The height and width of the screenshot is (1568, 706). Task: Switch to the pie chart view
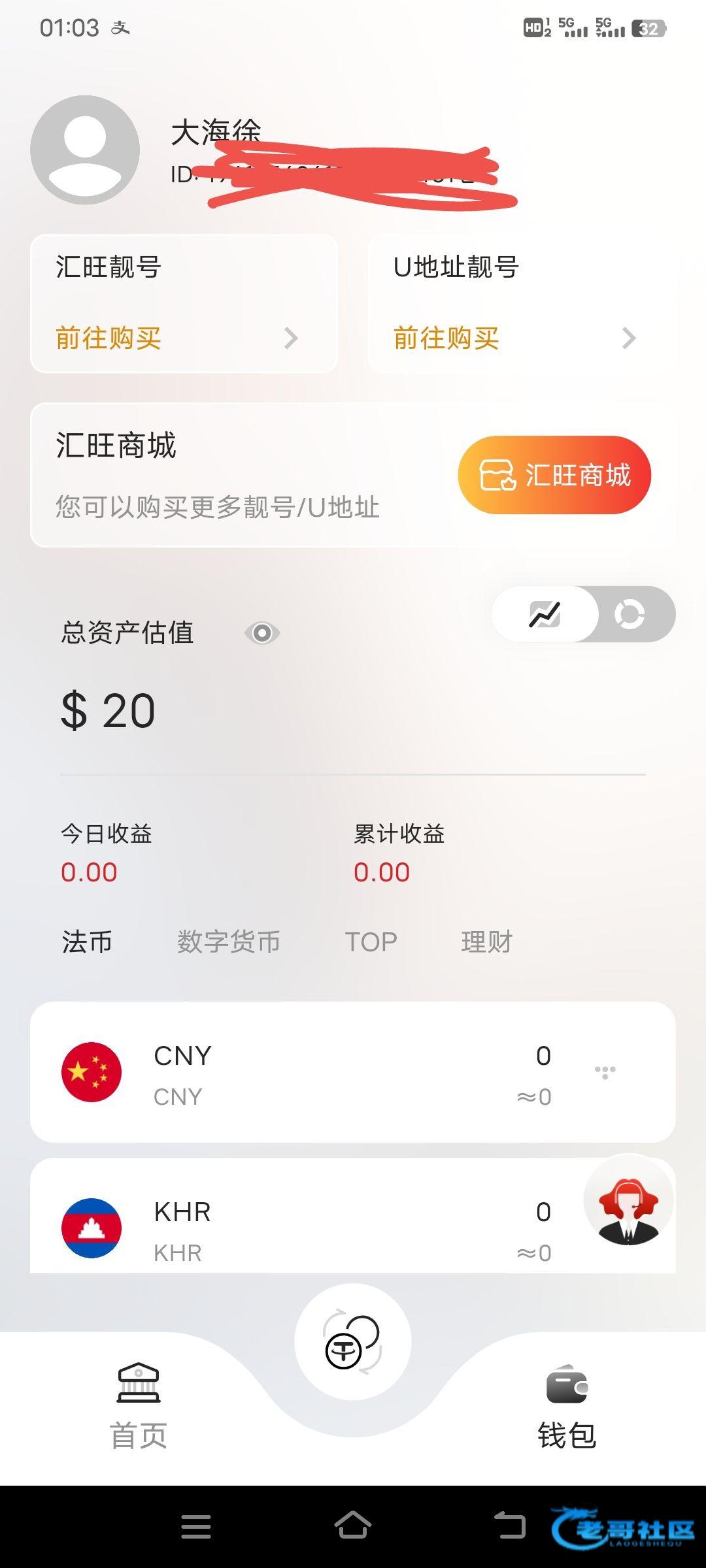[x=630, y=614]
